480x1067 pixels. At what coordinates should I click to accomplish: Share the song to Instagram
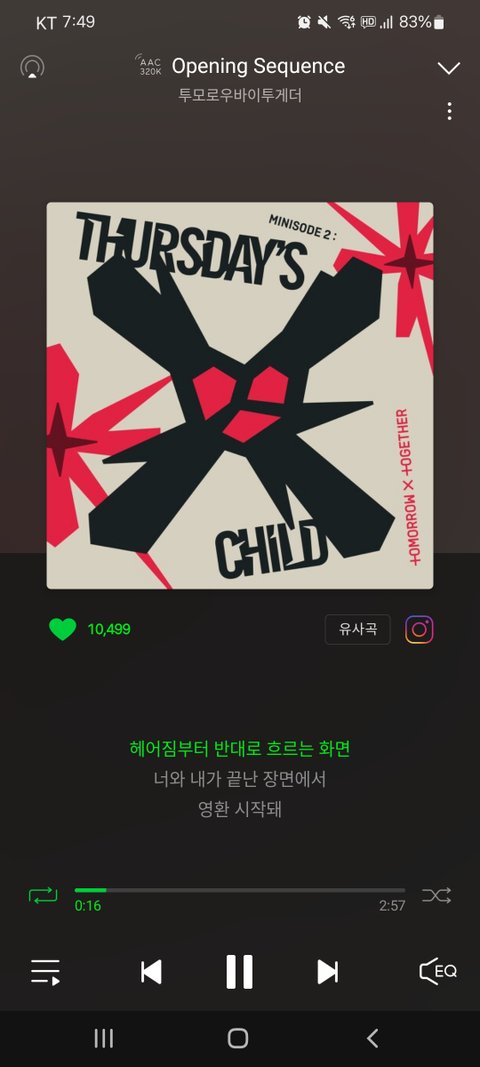click(419, 629)
